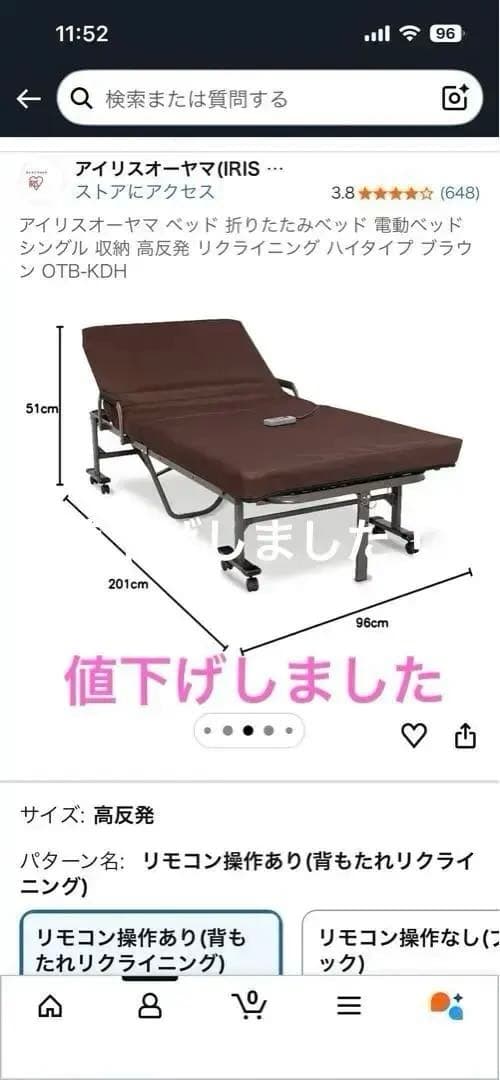Viewport: 500px width, 1080px height.
Task: Go back with the arrow icon
Action: click(28, 99)
